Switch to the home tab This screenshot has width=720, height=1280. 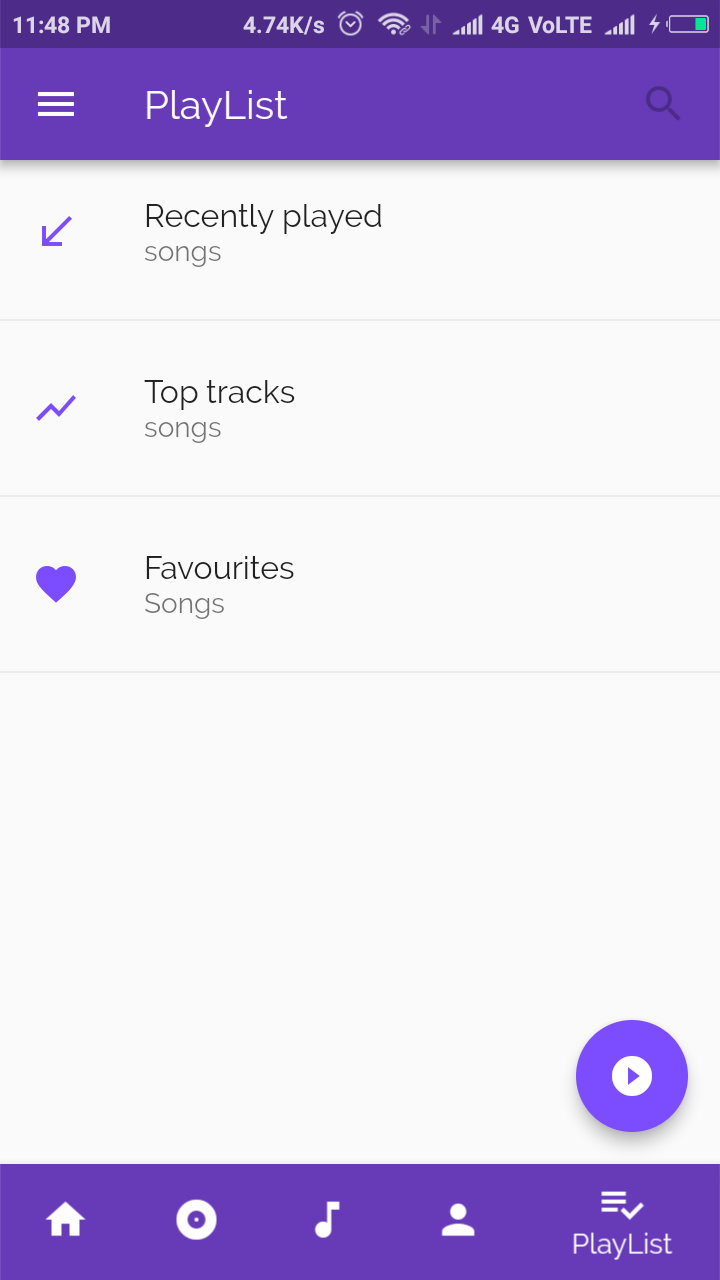click(66, 1221)
